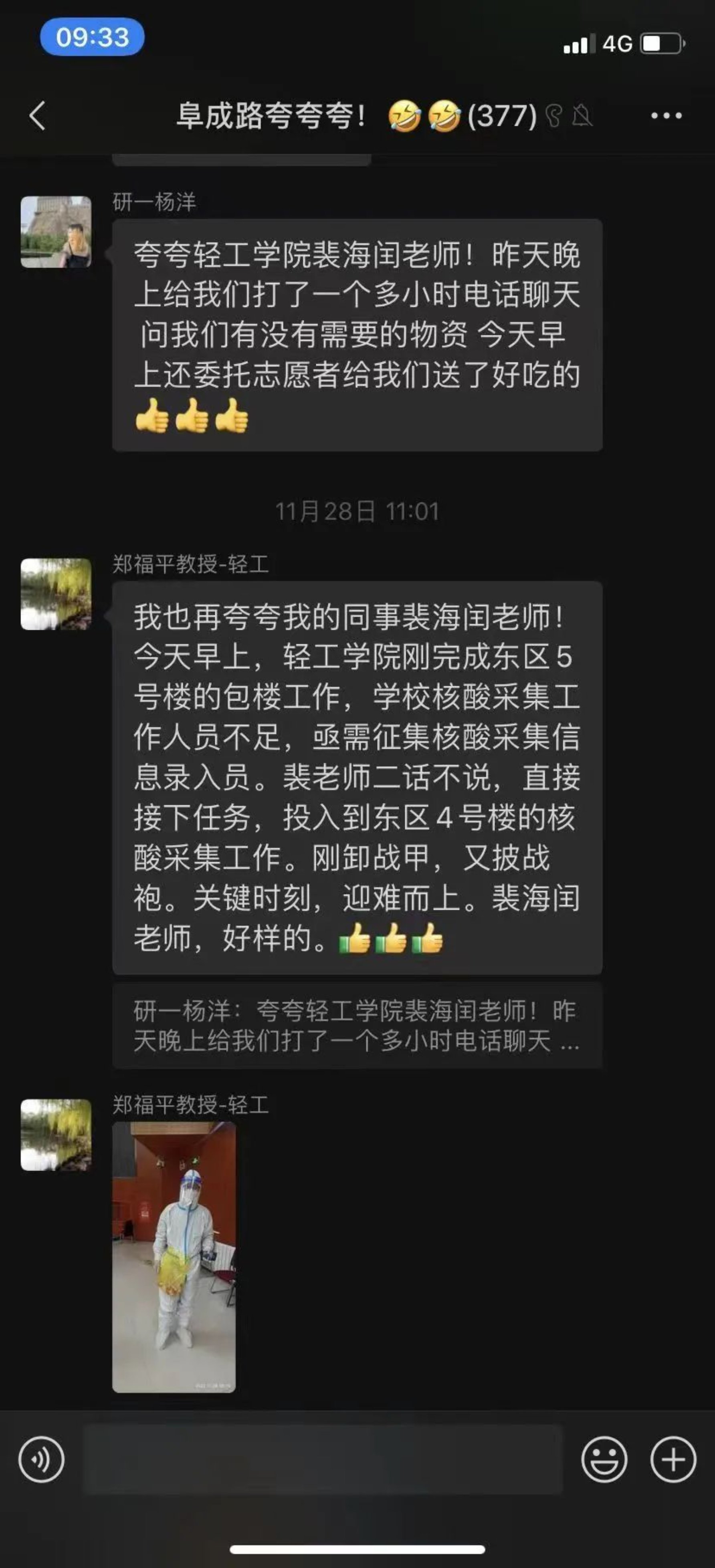Open the chat's three-dots menu
Screen dimensions: 715x1568
[x=666, y=116]
